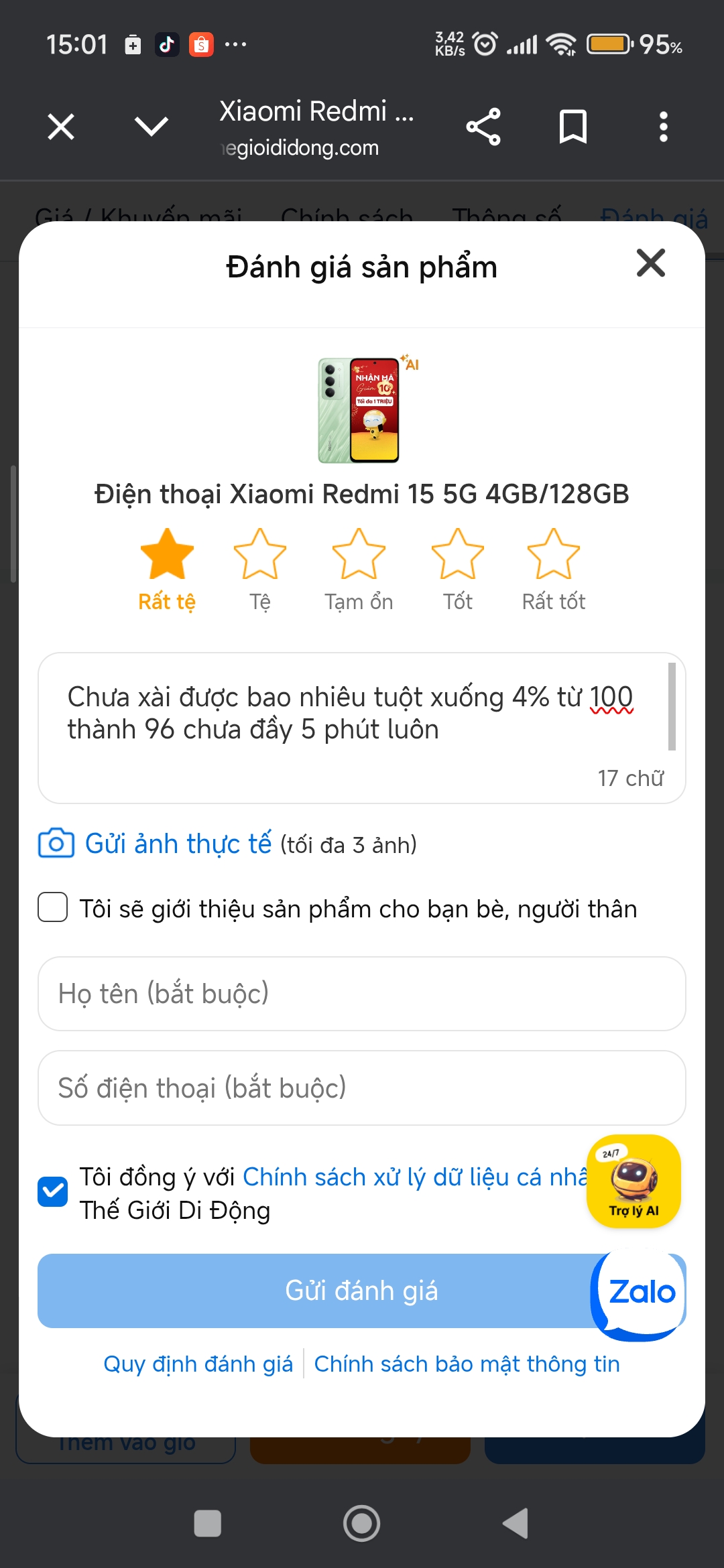Minimize the in-app browser with the chevron
724x1568 pixels.
152,126
